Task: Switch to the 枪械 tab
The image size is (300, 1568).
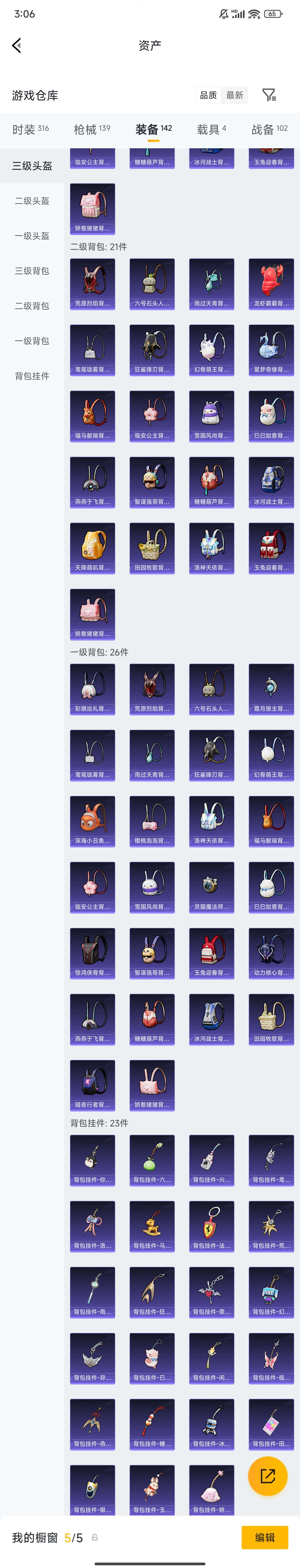Action: coord(92,129)
